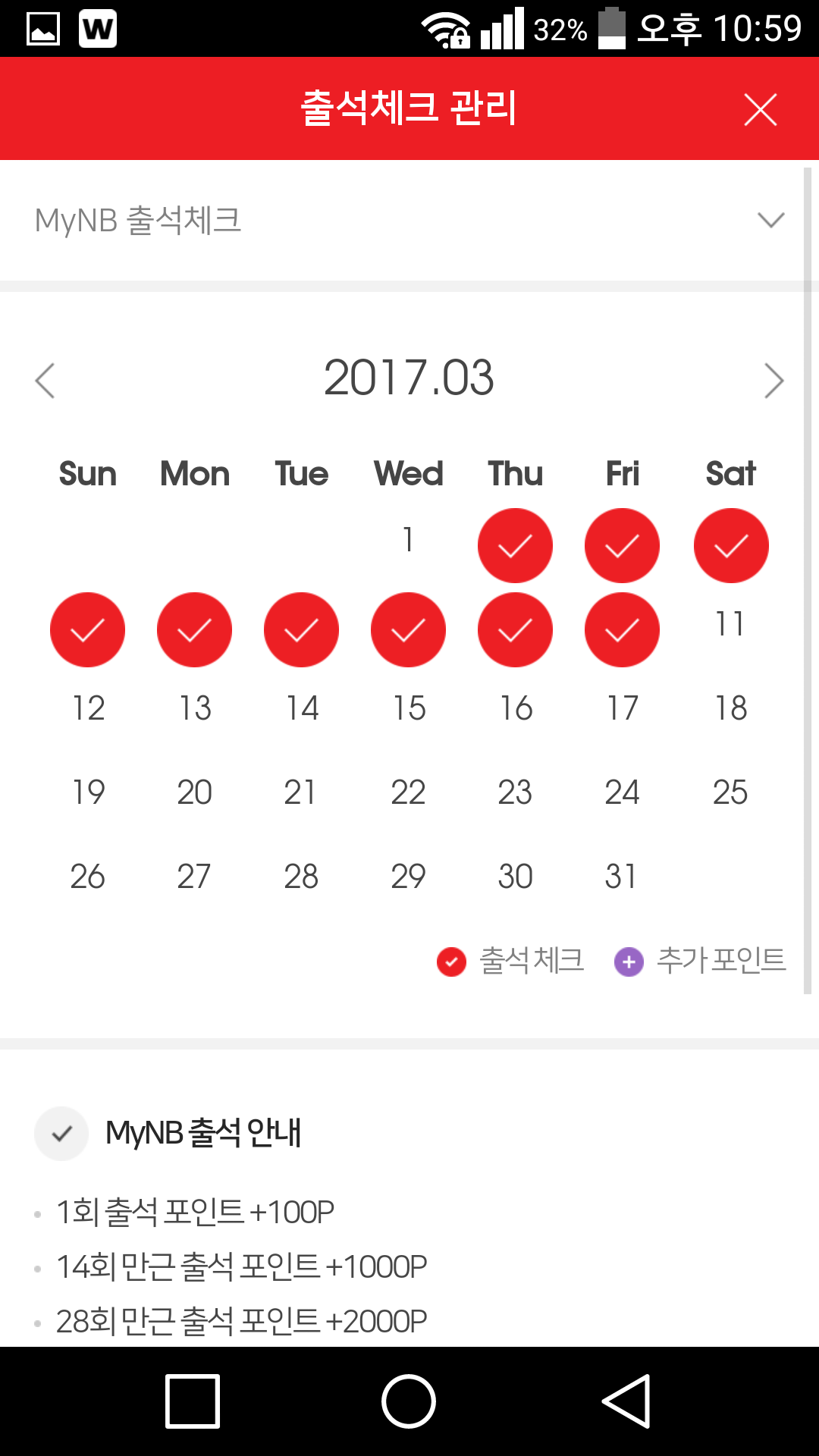Image resolution: width=819 pixels, height=1456 pixels.
Task: Go to the previous month
Action: pos(45,380)
